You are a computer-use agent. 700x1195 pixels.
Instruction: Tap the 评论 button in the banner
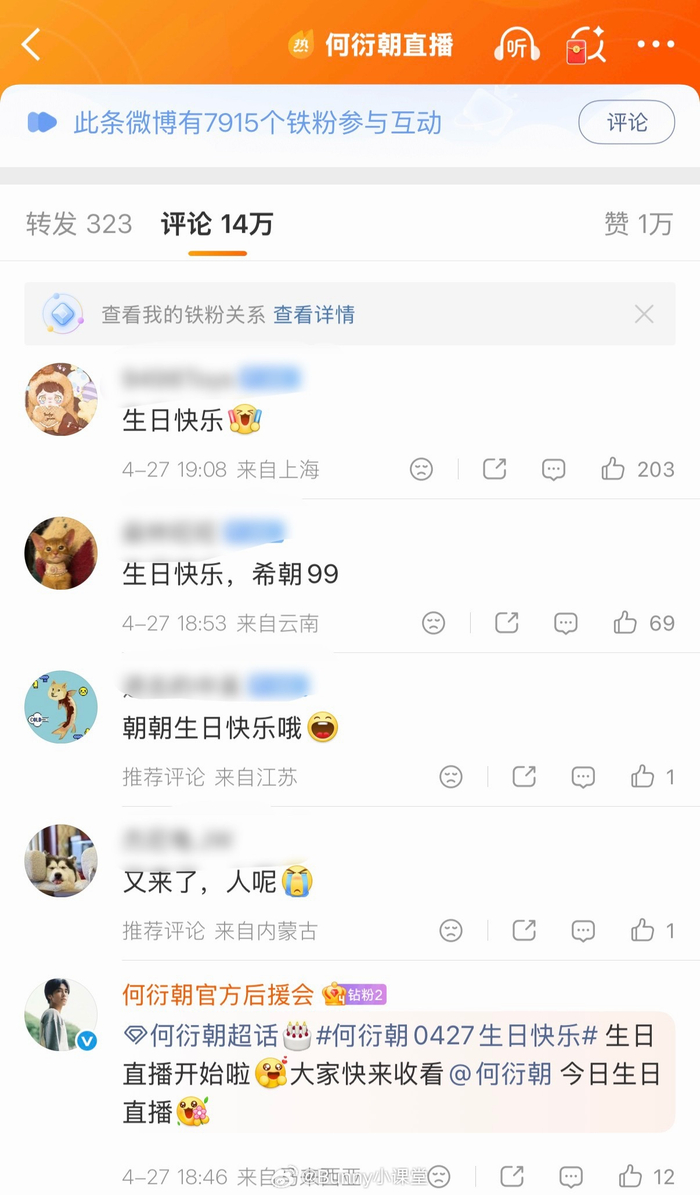[x=627, y=123]
